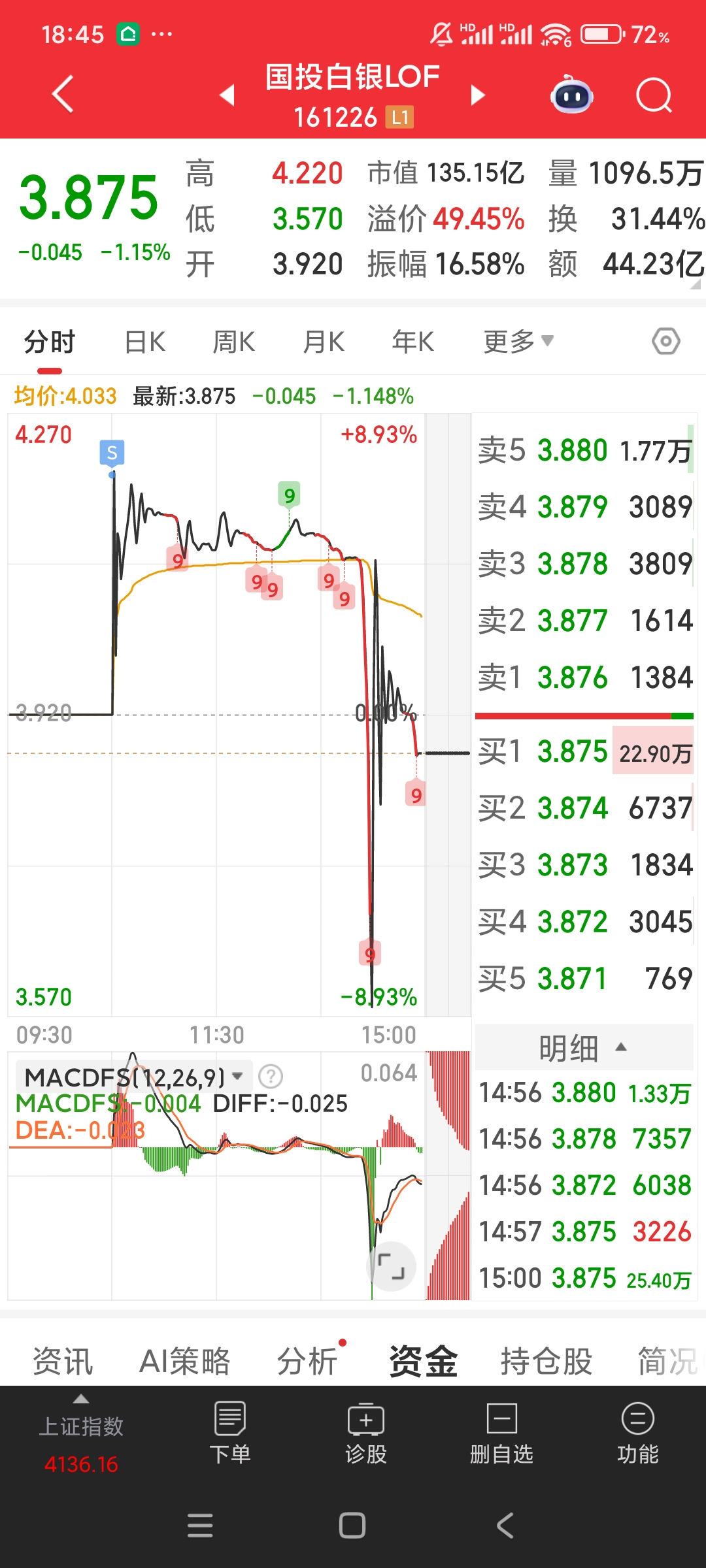Change the MACDFS indicator dropdown
The height and width of the screenshot is (1568, 706).
pyautogui.click(x=134, y=1076)
